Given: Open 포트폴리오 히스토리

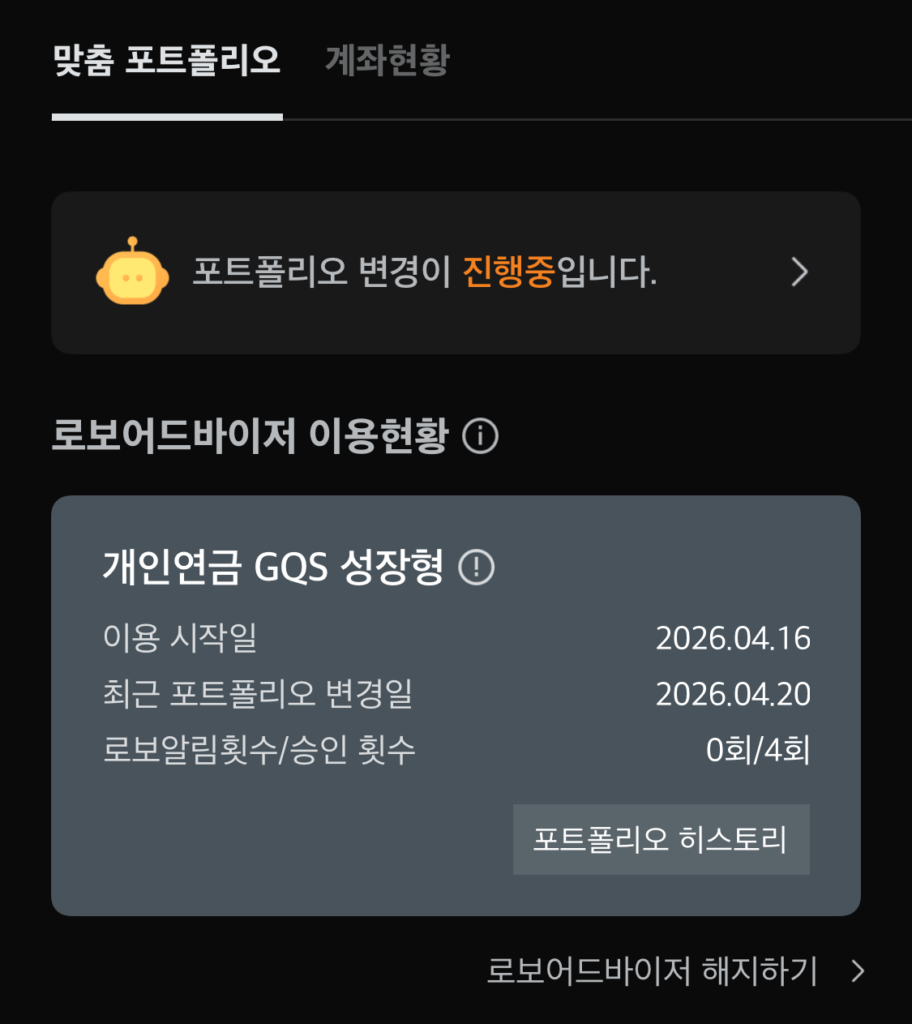Looking at the screenshot, I should coord(661,839).
